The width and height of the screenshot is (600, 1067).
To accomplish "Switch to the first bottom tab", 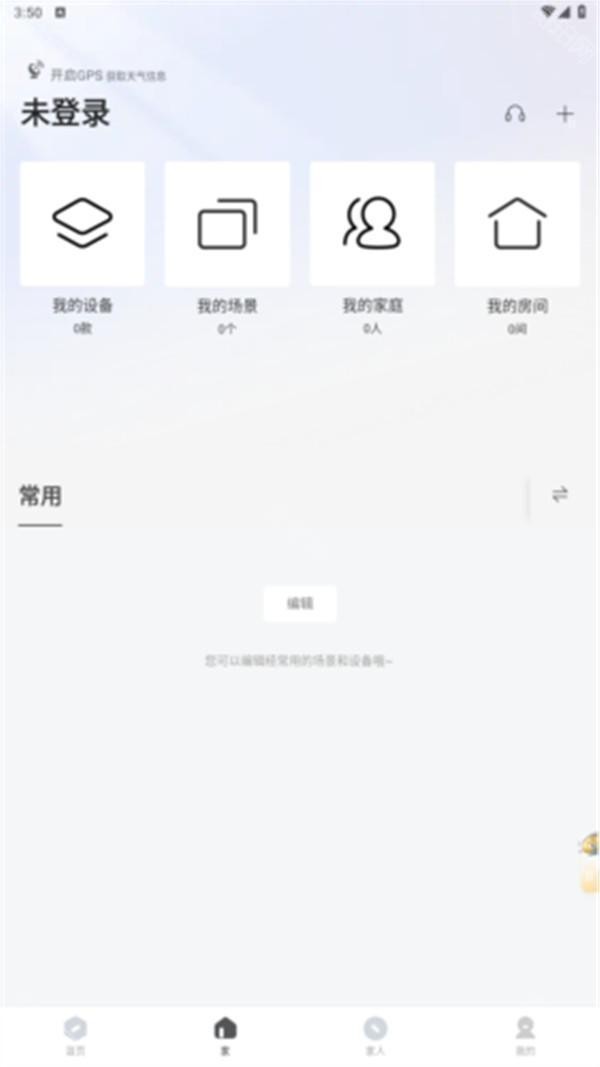I will [75, 1034].
